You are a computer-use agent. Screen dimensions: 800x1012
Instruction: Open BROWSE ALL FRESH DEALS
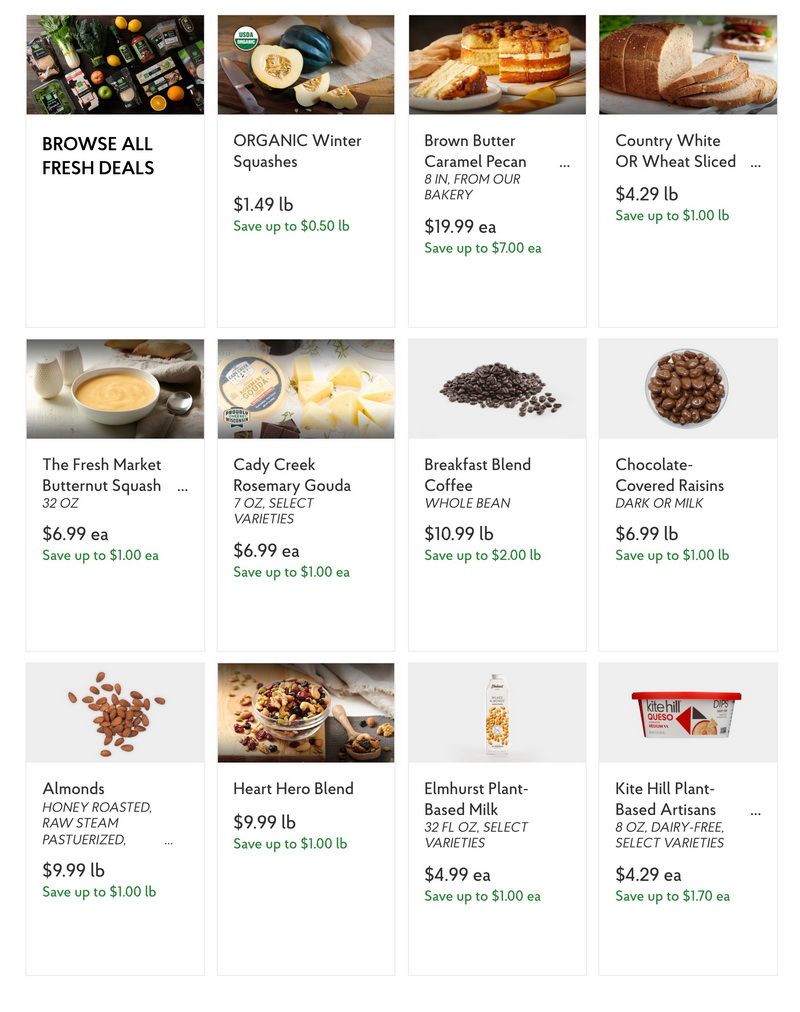(x=97, y=155)
